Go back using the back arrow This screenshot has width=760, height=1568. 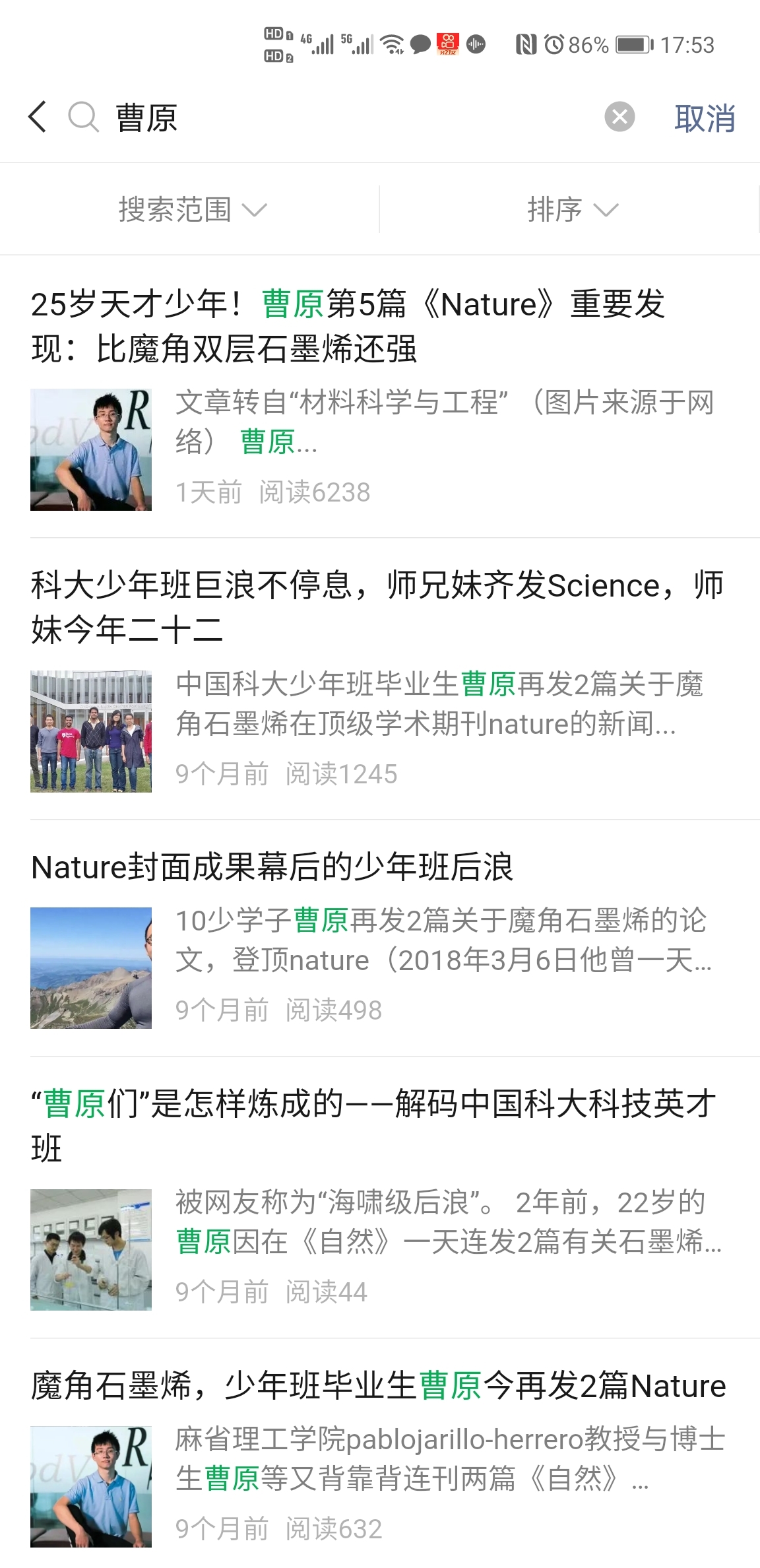point(38,117)
